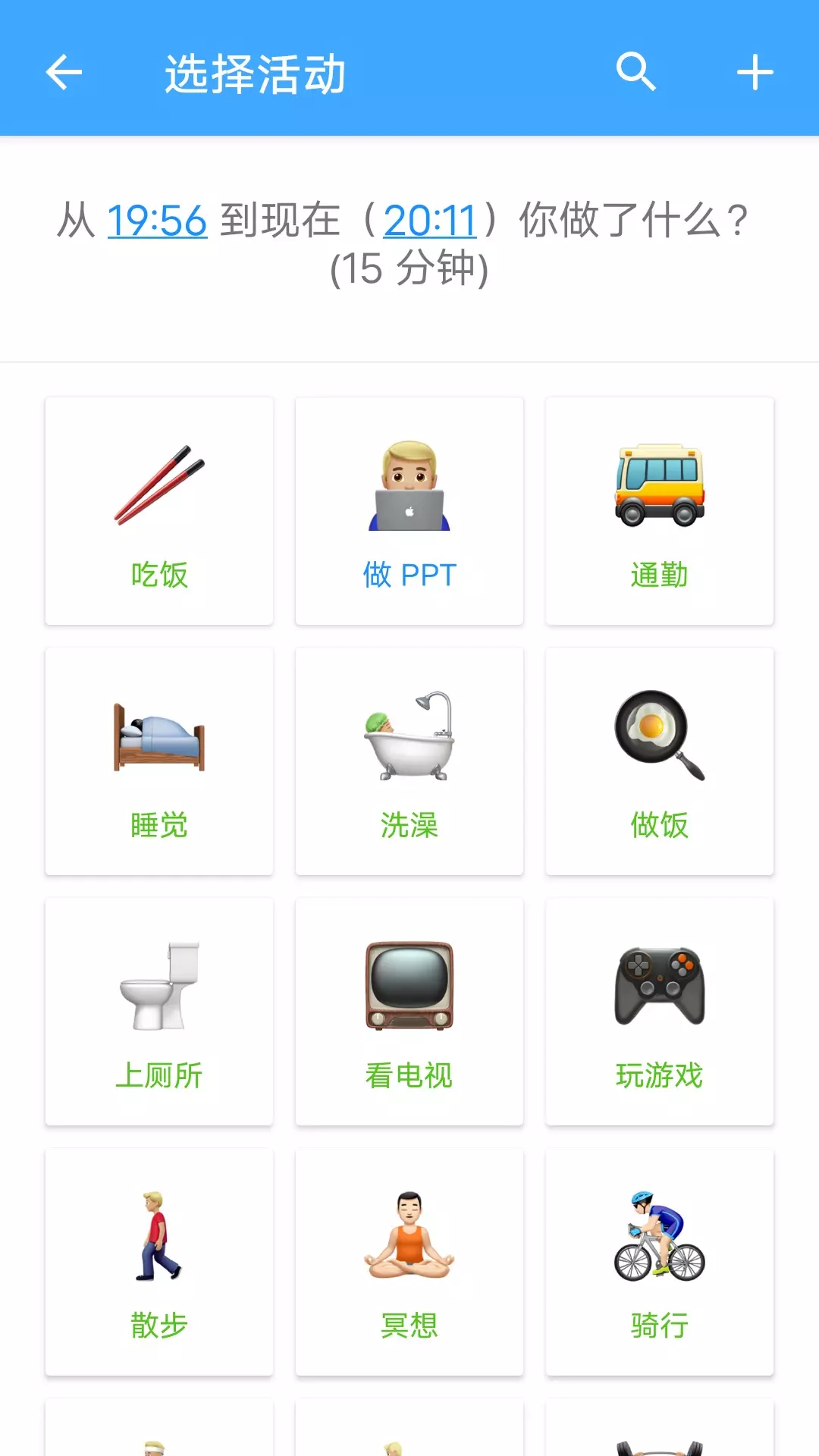Add a new activity with plus icon
819x1456 pixels.
click(x=755, y=73)
